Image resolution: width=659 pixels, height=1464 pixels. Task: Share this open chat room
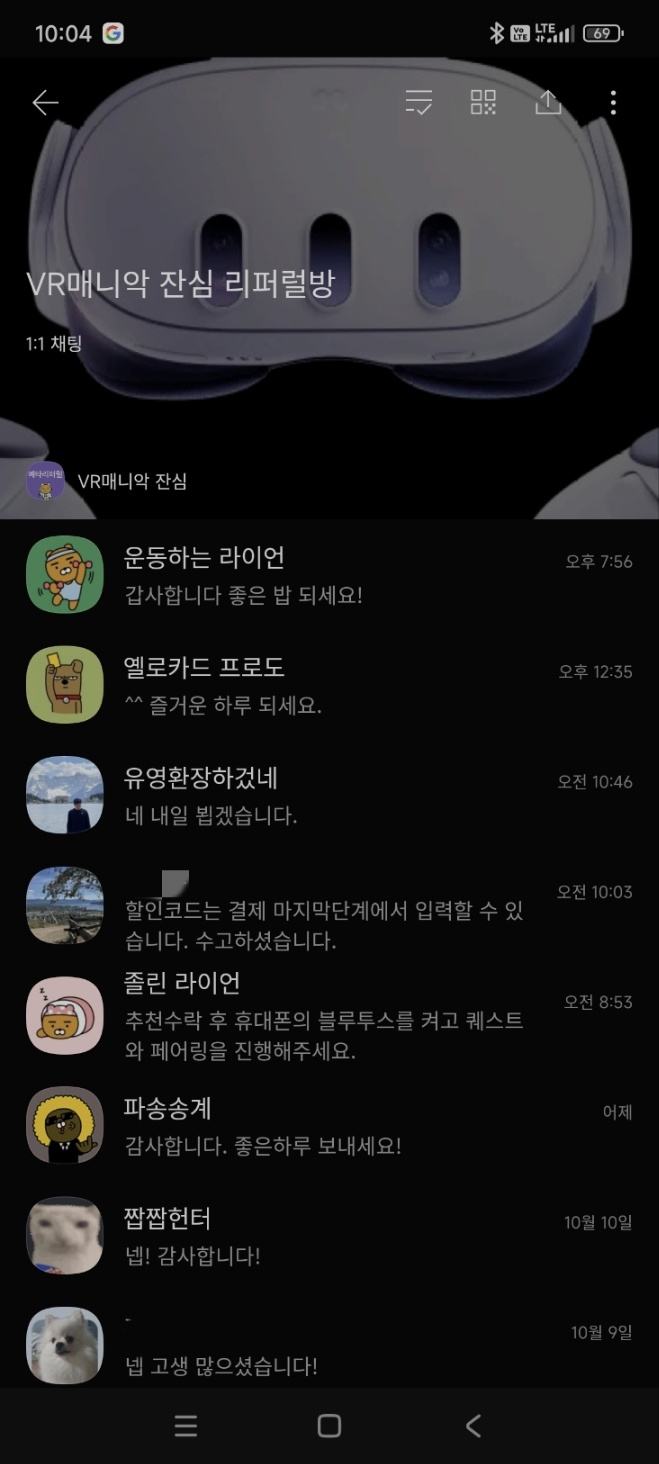(x=548, y=102)
